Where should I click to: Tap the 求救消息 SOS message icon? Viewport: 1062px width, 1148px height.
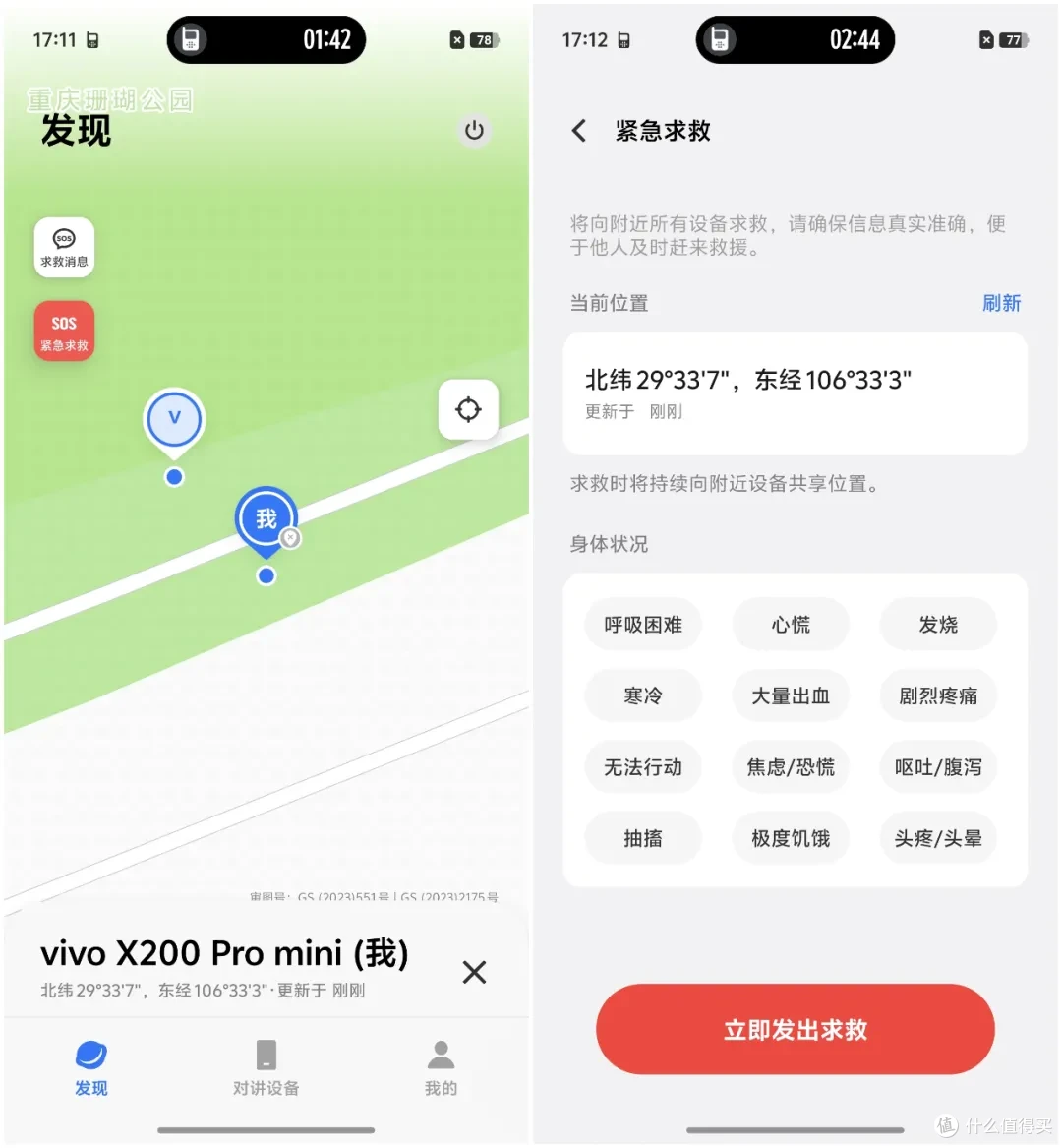64,247
